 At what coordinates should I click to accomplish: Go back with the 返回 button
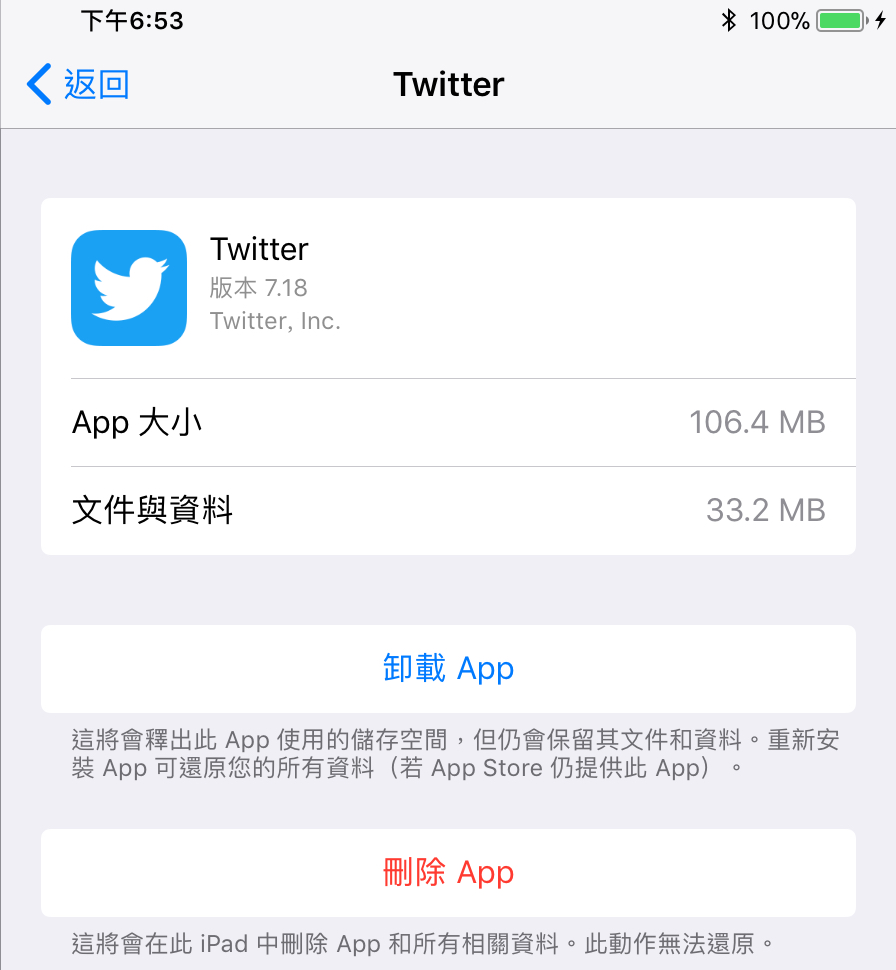tap(78, 85)
